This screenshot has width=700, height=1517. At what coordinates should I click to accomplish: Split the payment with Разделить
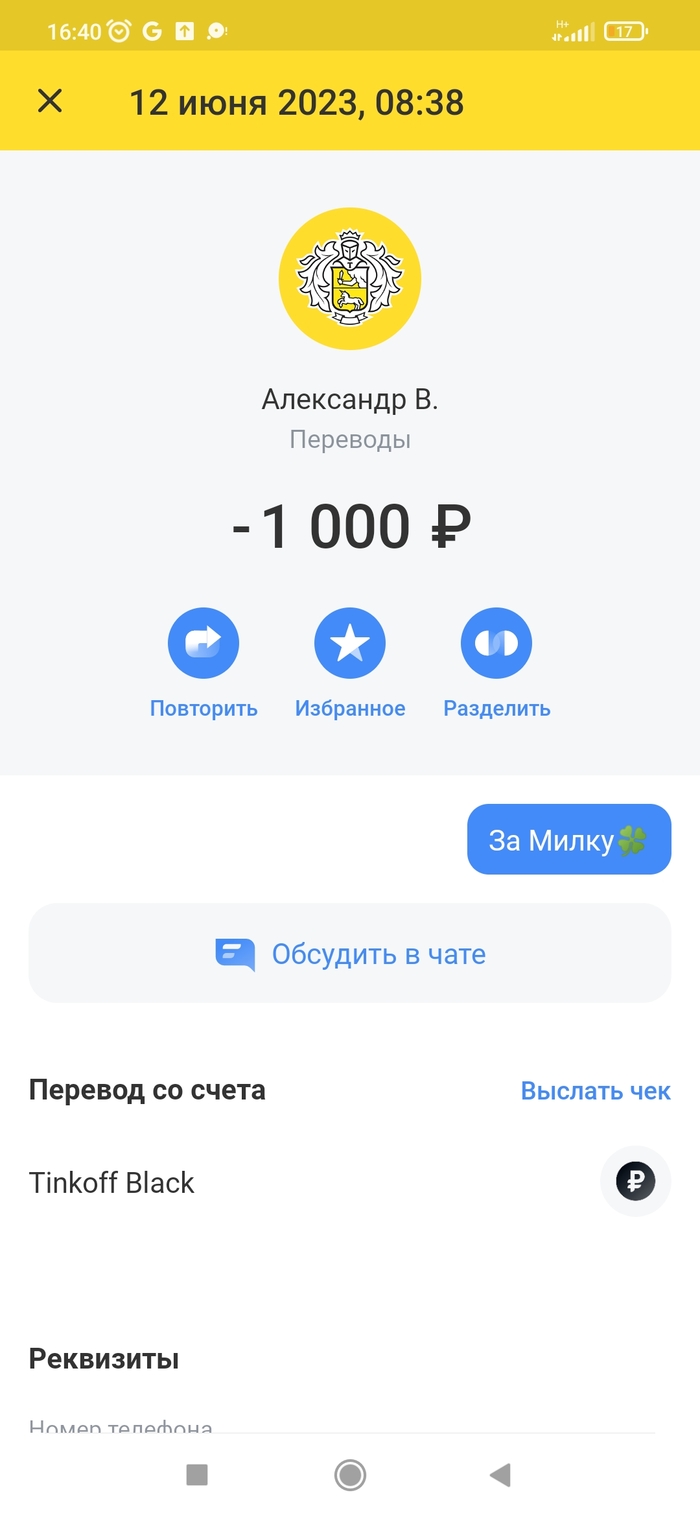click(x=496, y=644)
